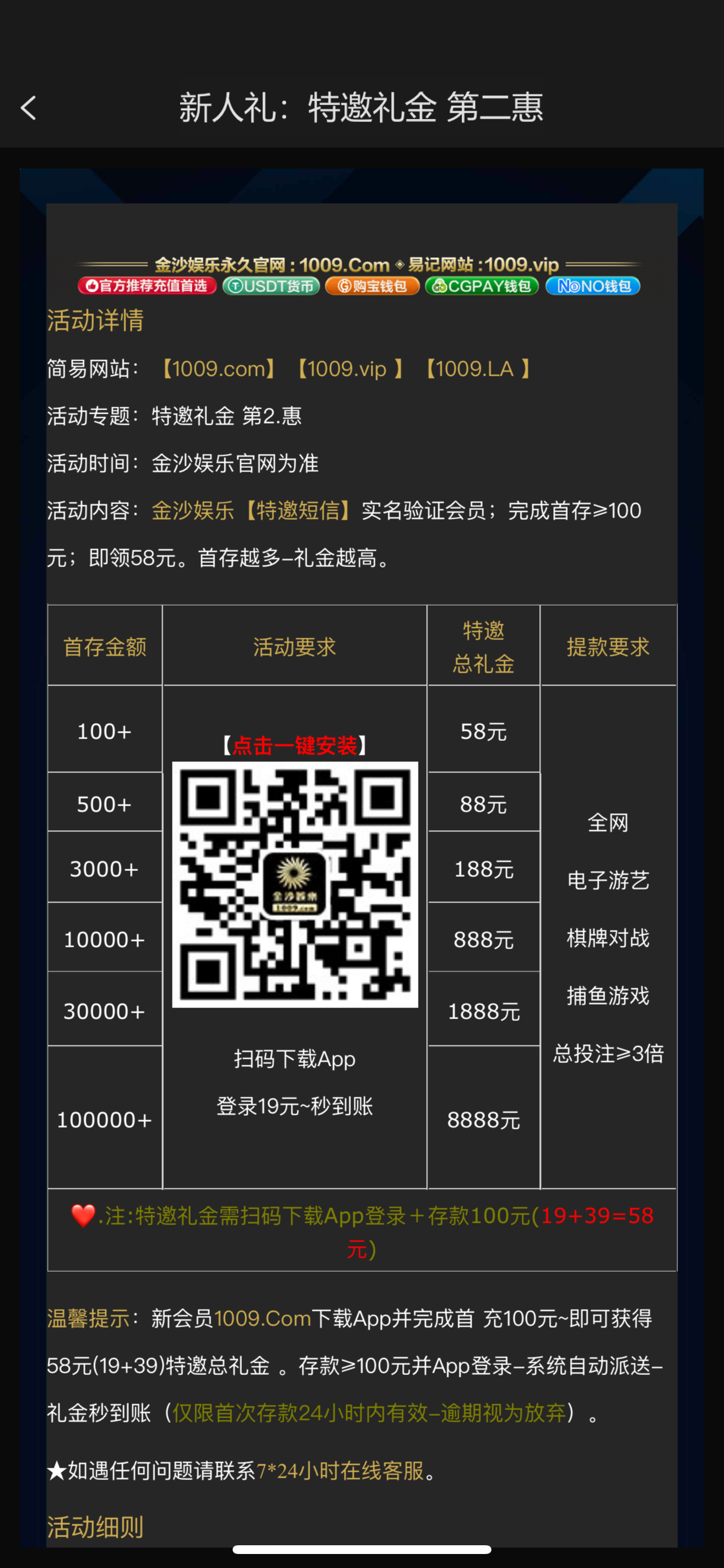Open the 1009.vip website link
The image size is (724, 1568).
pyautogui.click(x=347, y=368)
